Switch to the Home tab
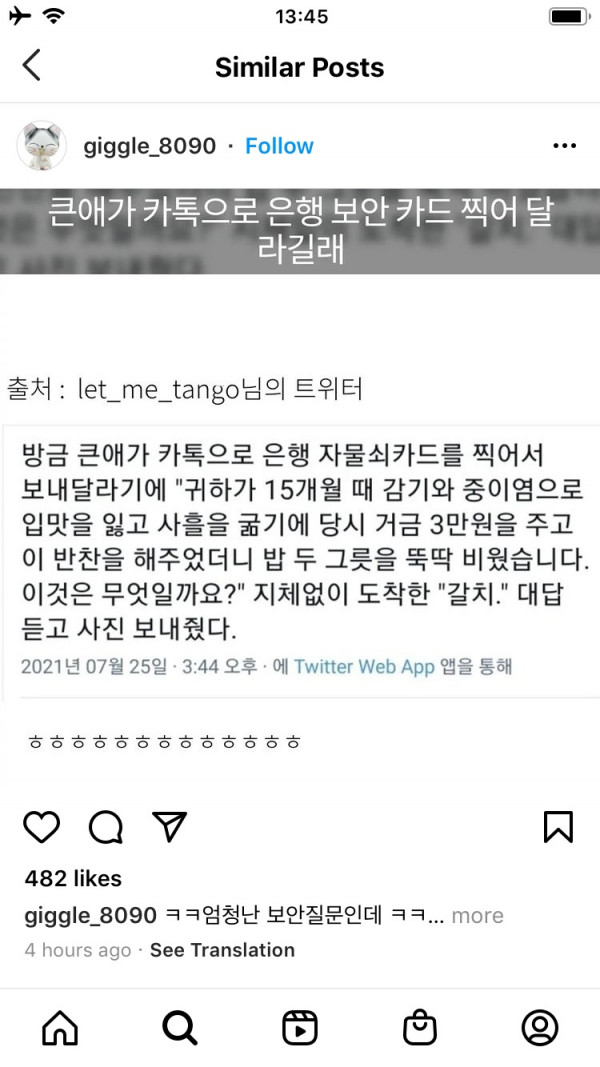Image resolution: width=600 pixels, height=1067 pixels. click(60, 1027)
